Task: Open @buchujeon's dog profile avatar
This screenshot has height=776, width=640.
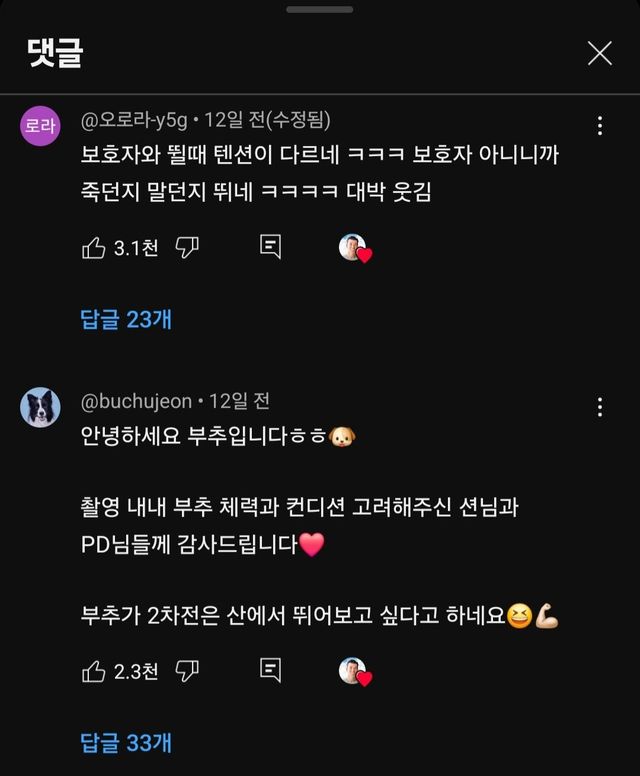Action: [40, 407]
